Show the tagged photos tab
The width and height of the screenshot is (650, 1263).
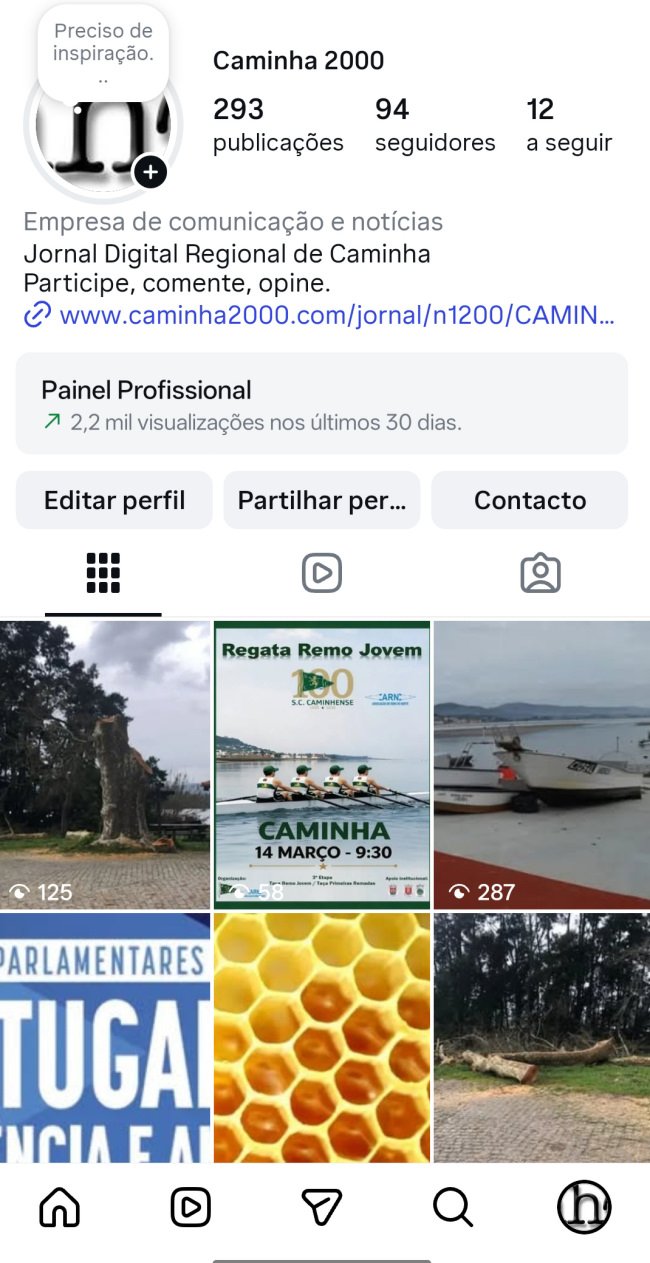(540, 573)
